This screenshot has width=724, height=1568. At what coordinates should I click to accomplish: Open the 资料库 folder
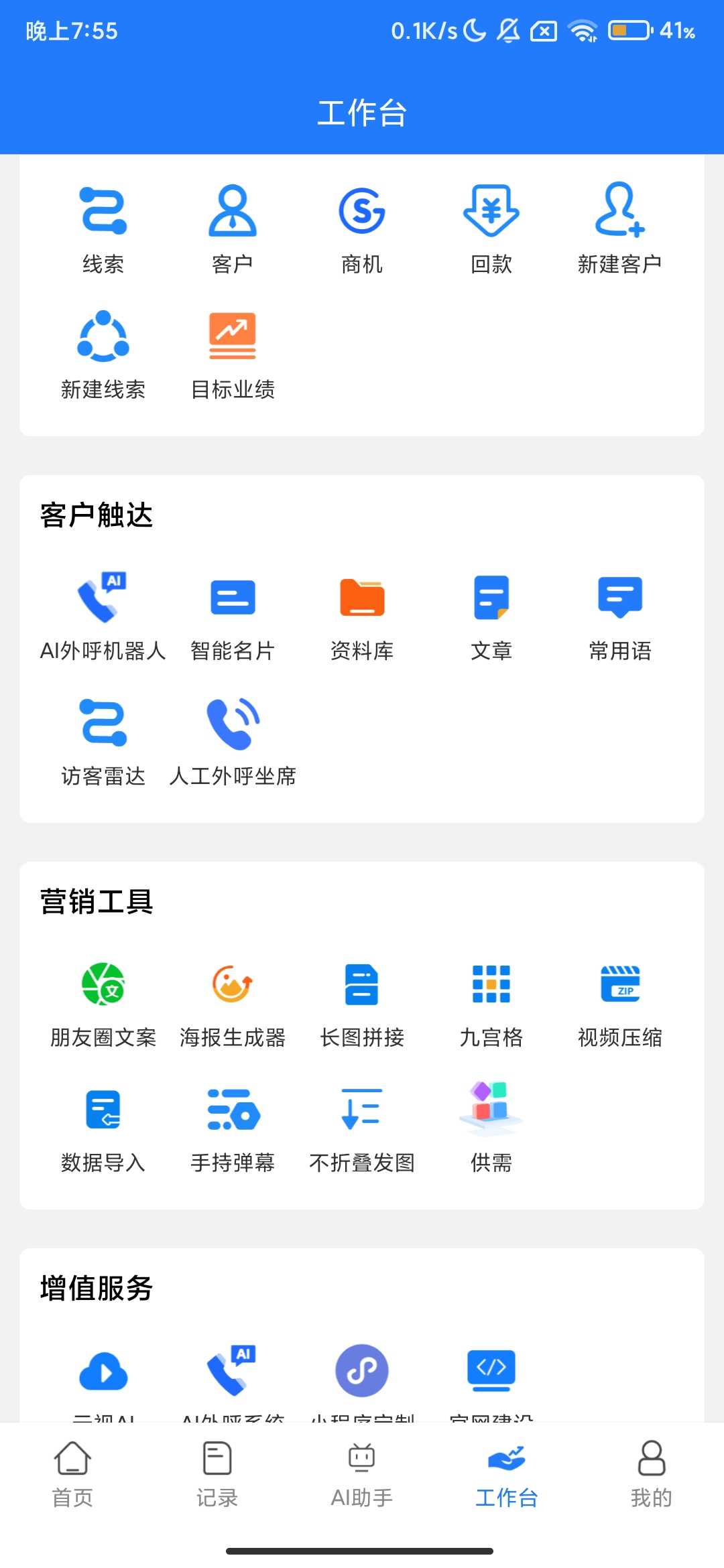tap(362, 614)
